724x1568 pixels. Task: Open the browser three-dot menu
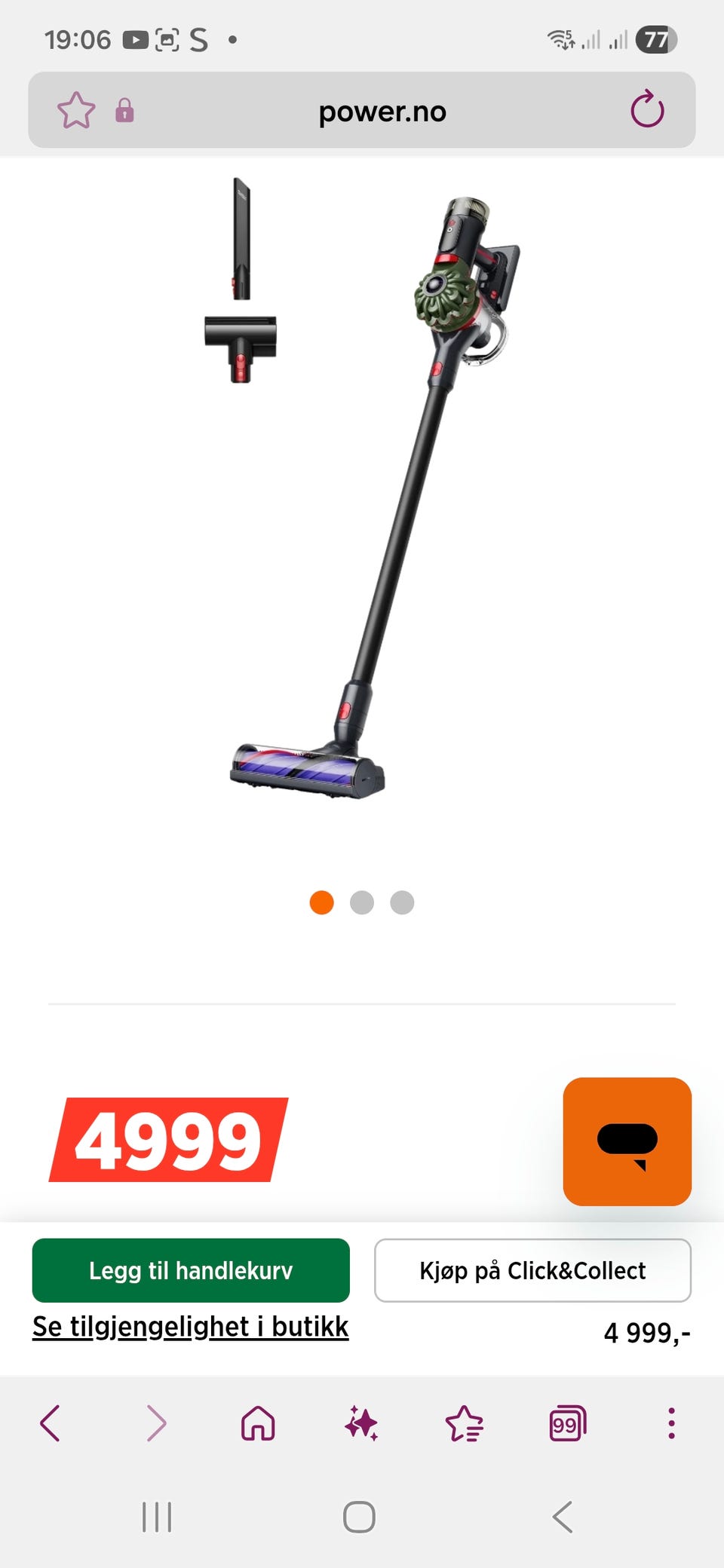point(671,1423)
